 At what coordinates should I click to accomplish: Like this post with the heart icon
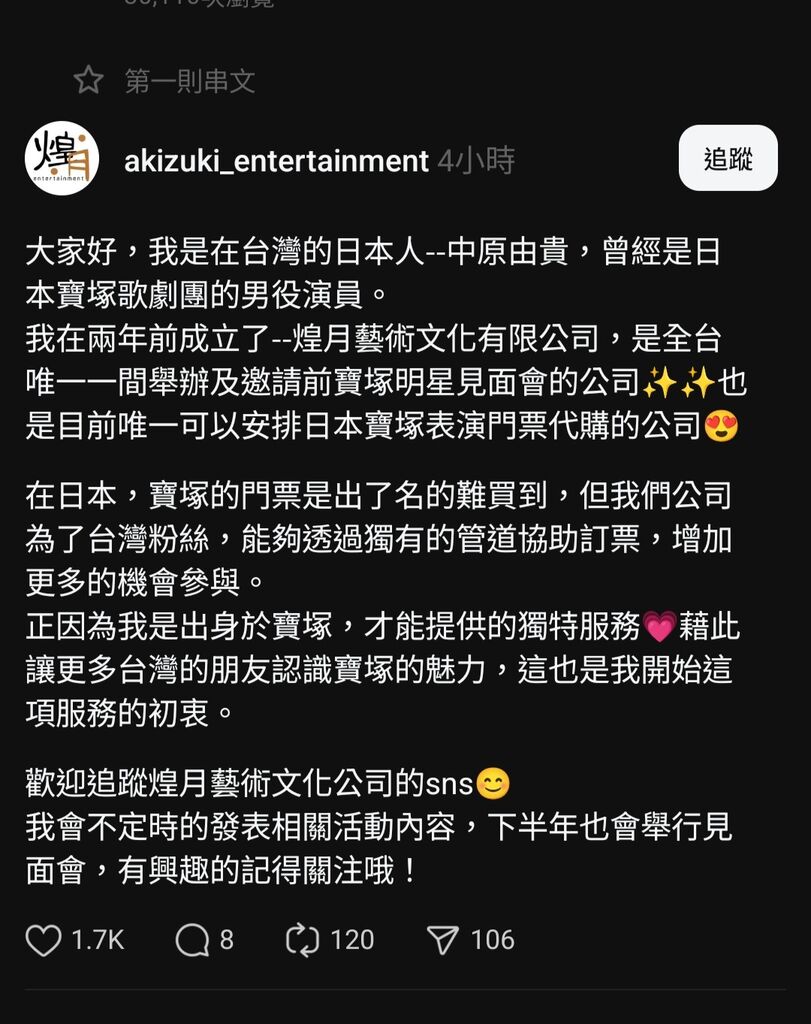point(43,940)
